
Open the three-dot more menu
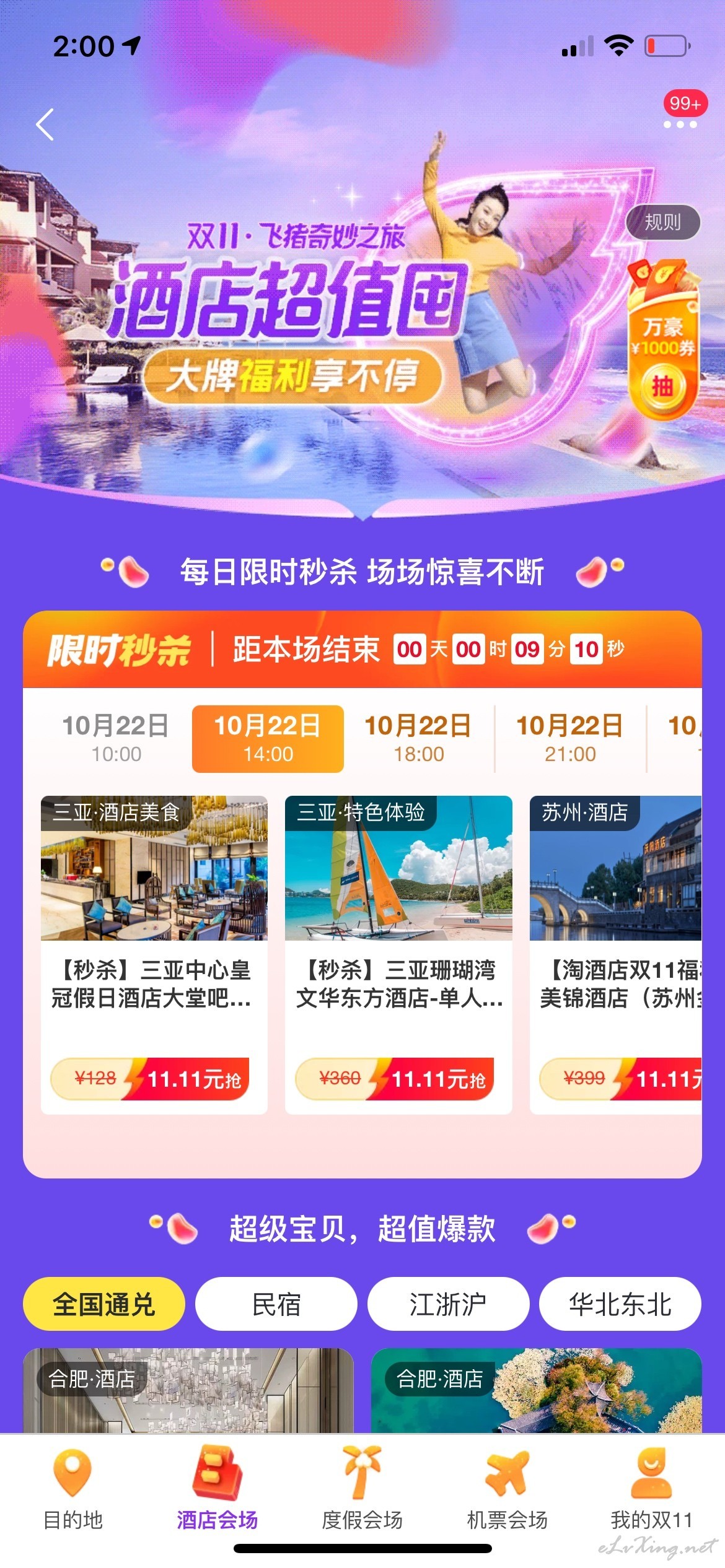[680, 124]
